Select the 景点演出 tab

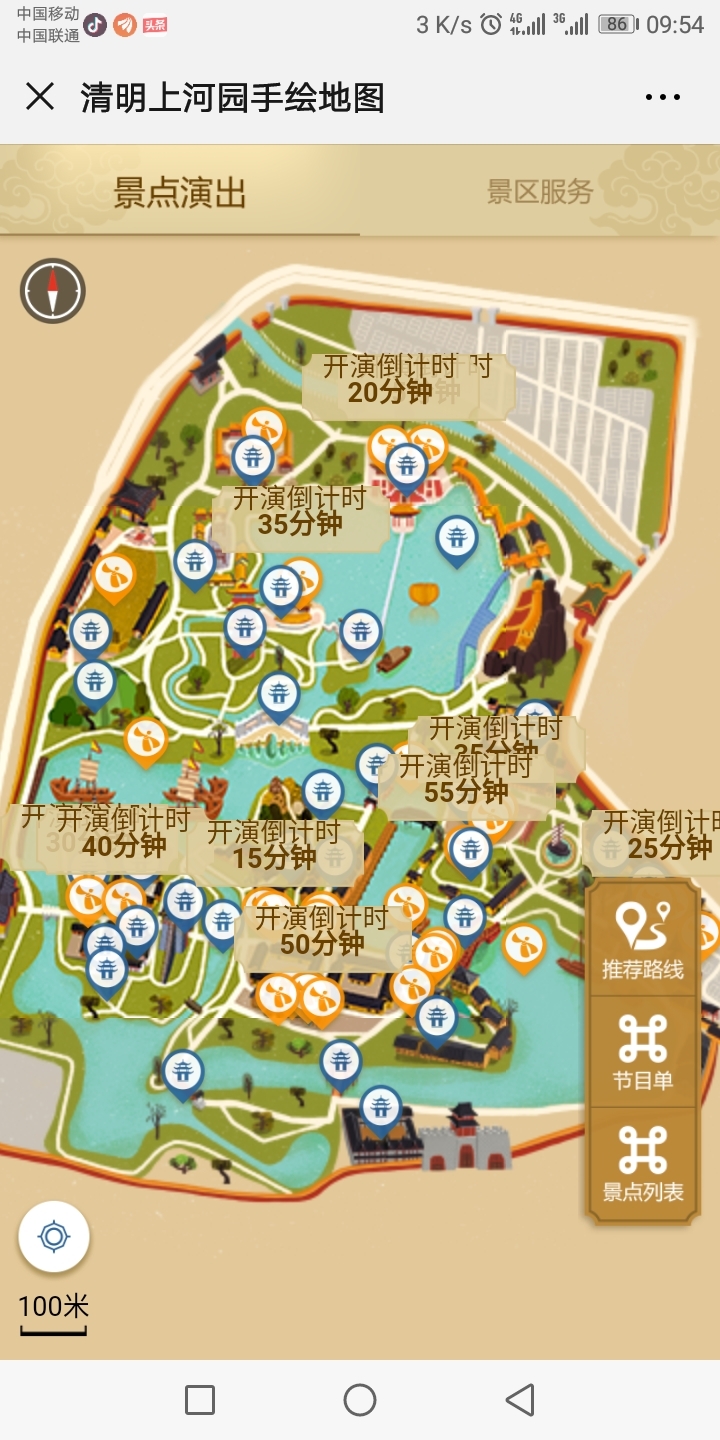[180, 192]
